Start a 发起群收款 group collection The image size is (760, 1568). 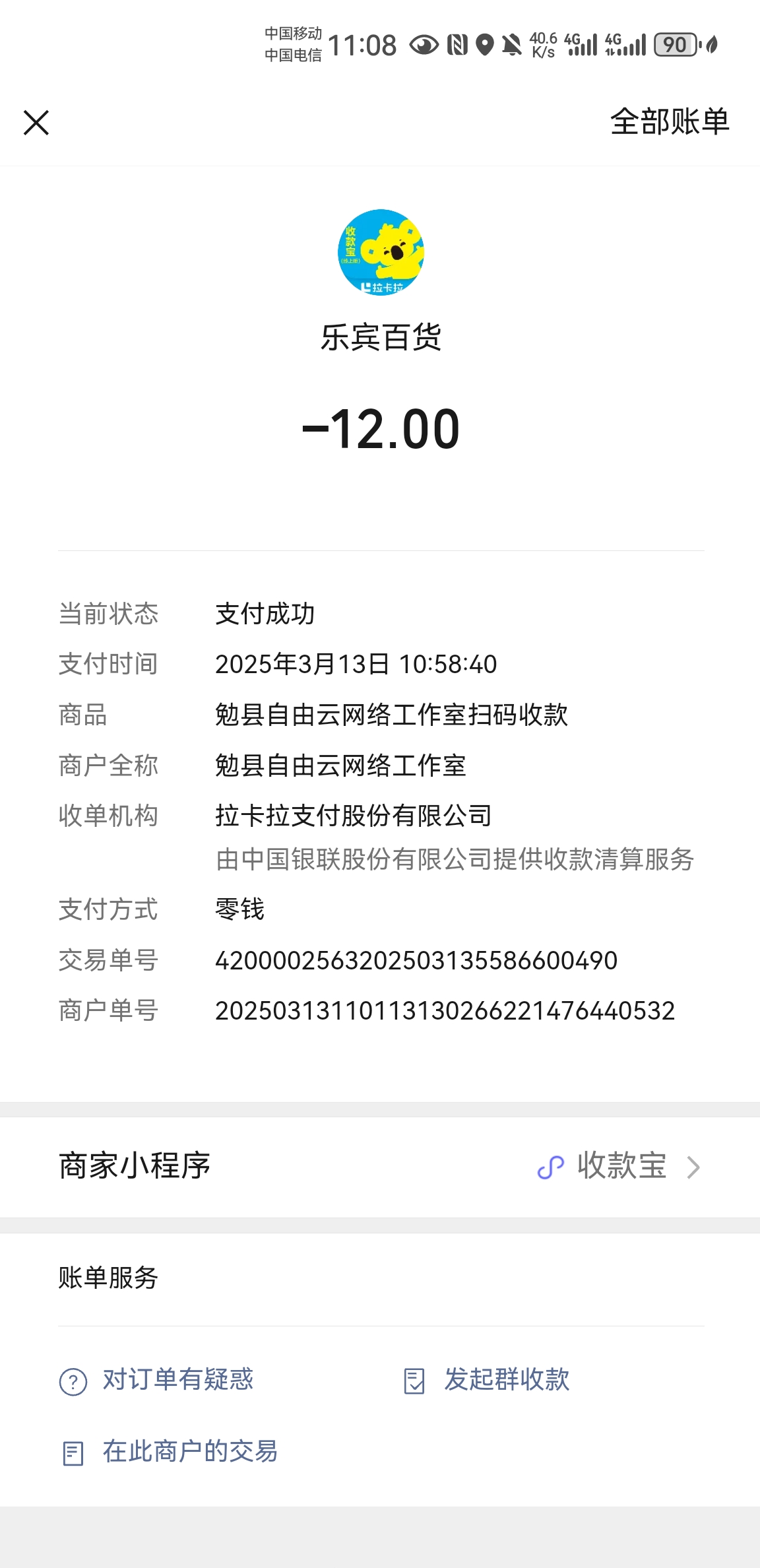tap(505, 1380)
